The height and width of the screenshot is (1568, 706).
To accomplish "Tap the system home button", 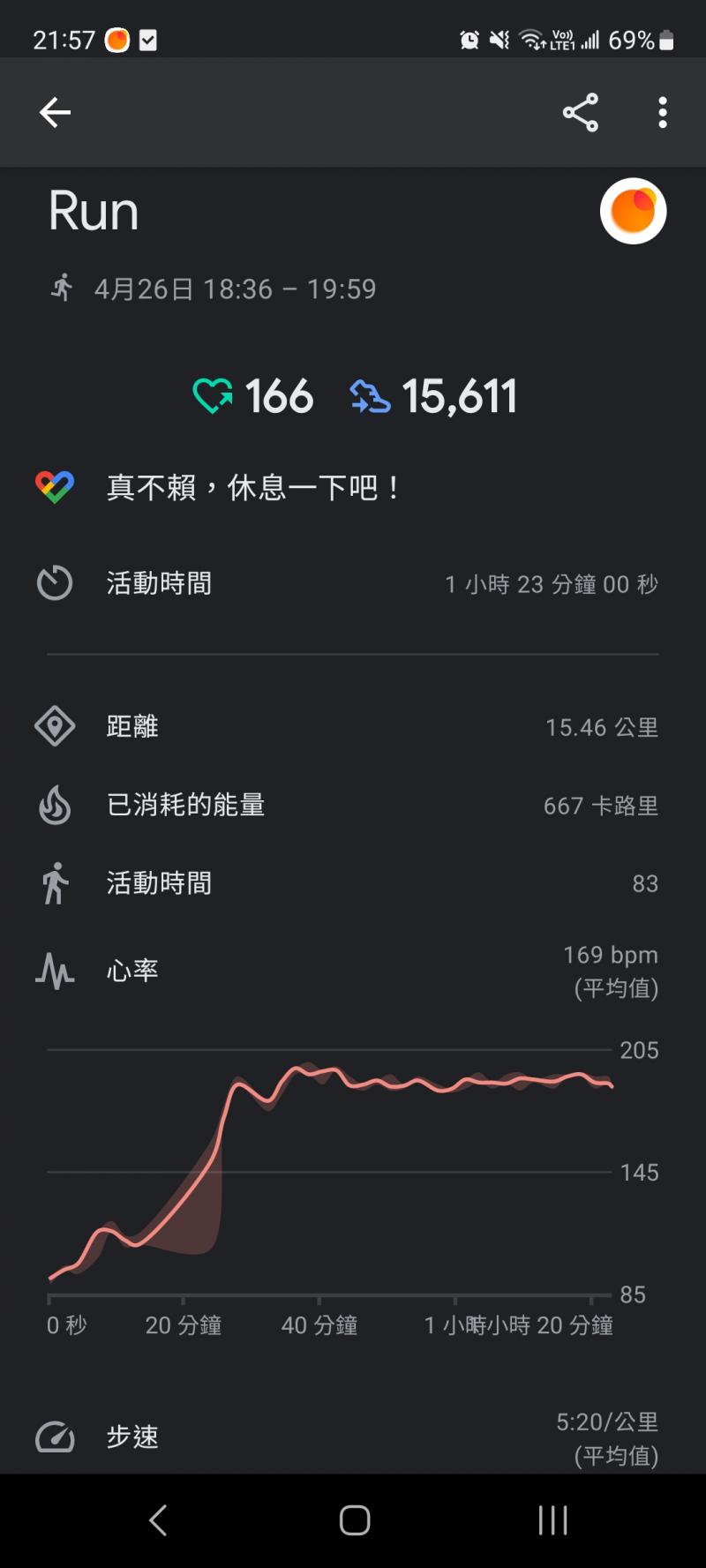I will pos(354,1519).
